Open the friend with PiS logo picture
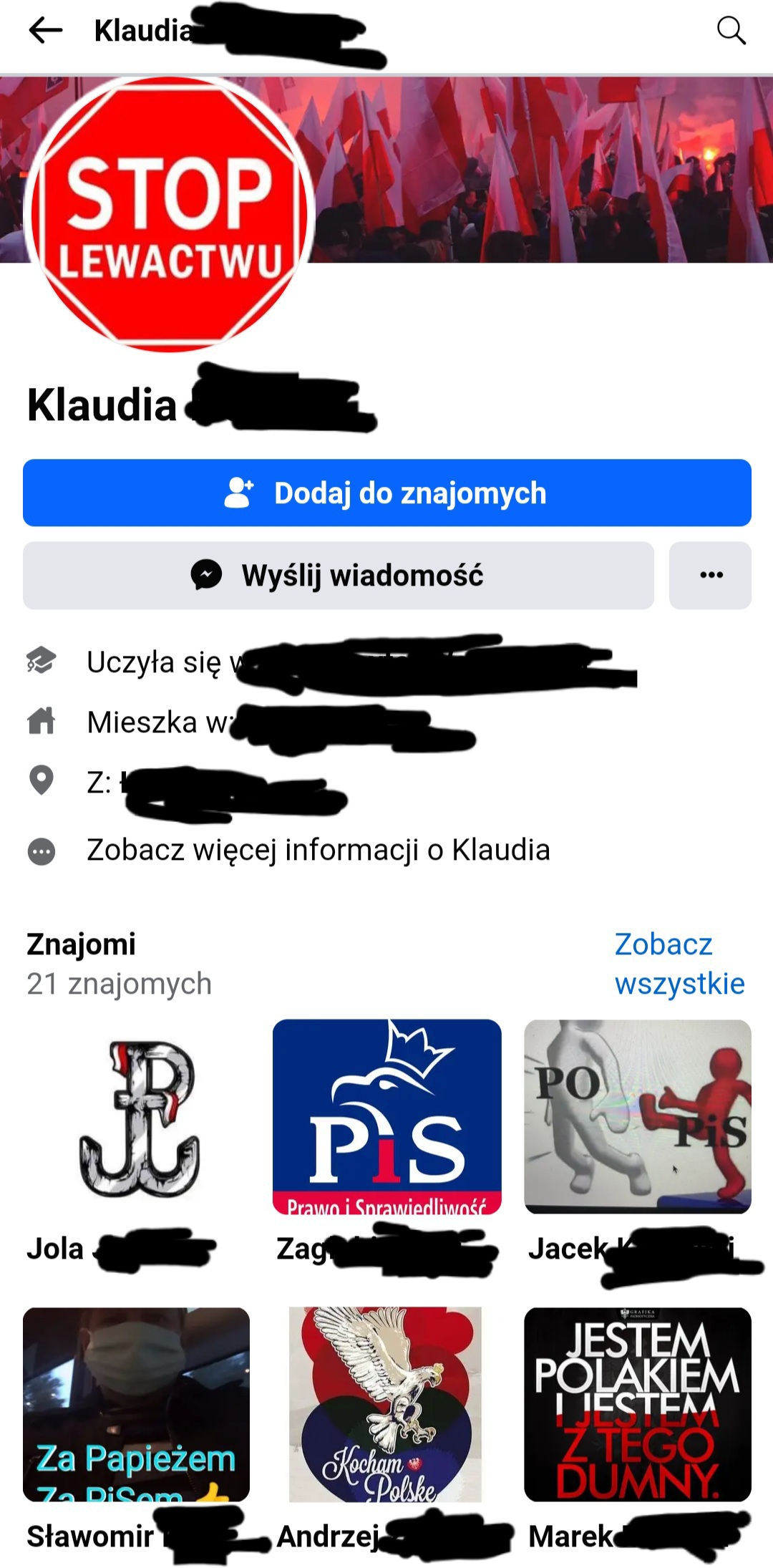 point(386,1117)
